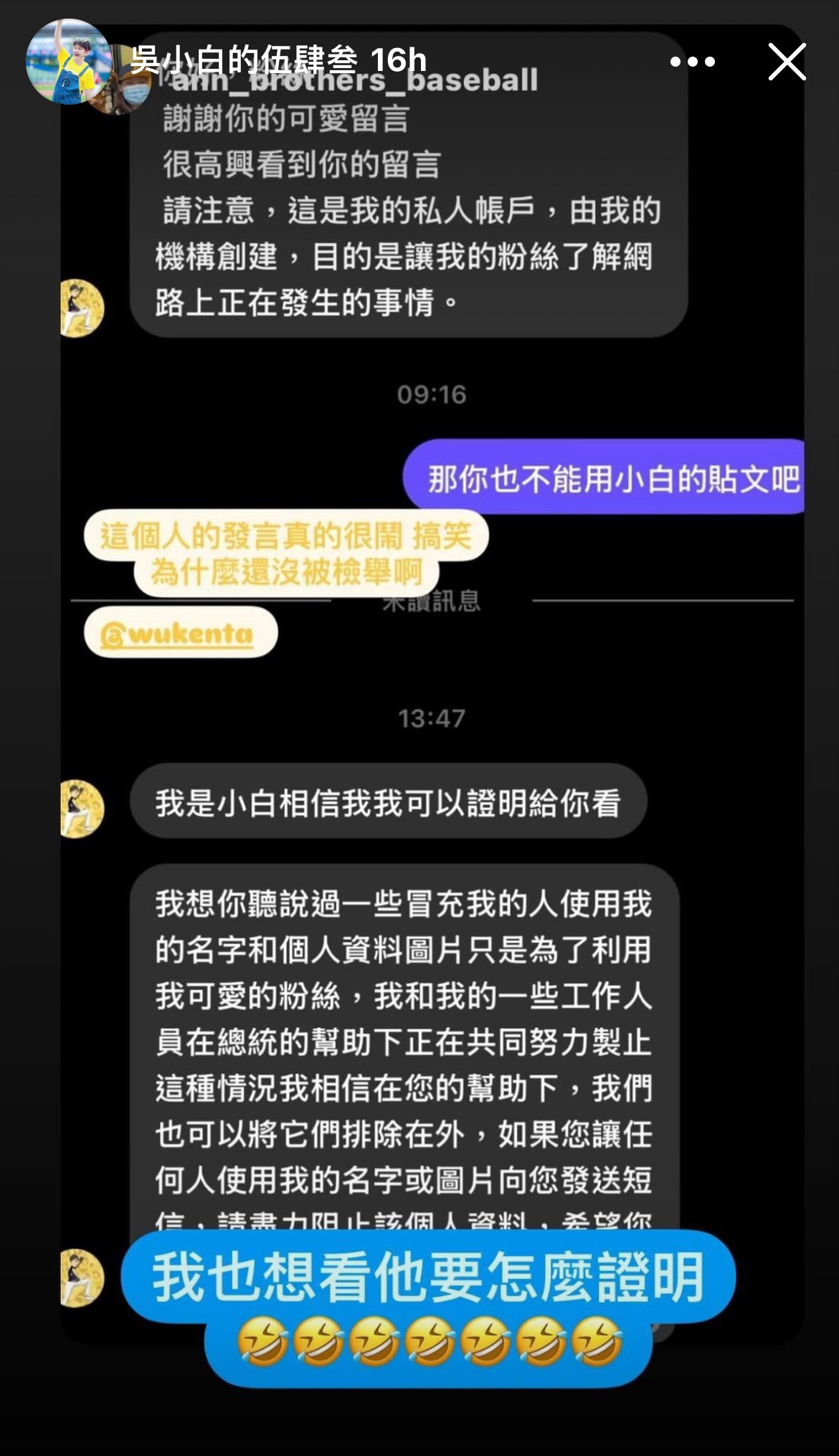
Task: Close the story viewer
Action: pyautogui.click(x=787, y=62)
